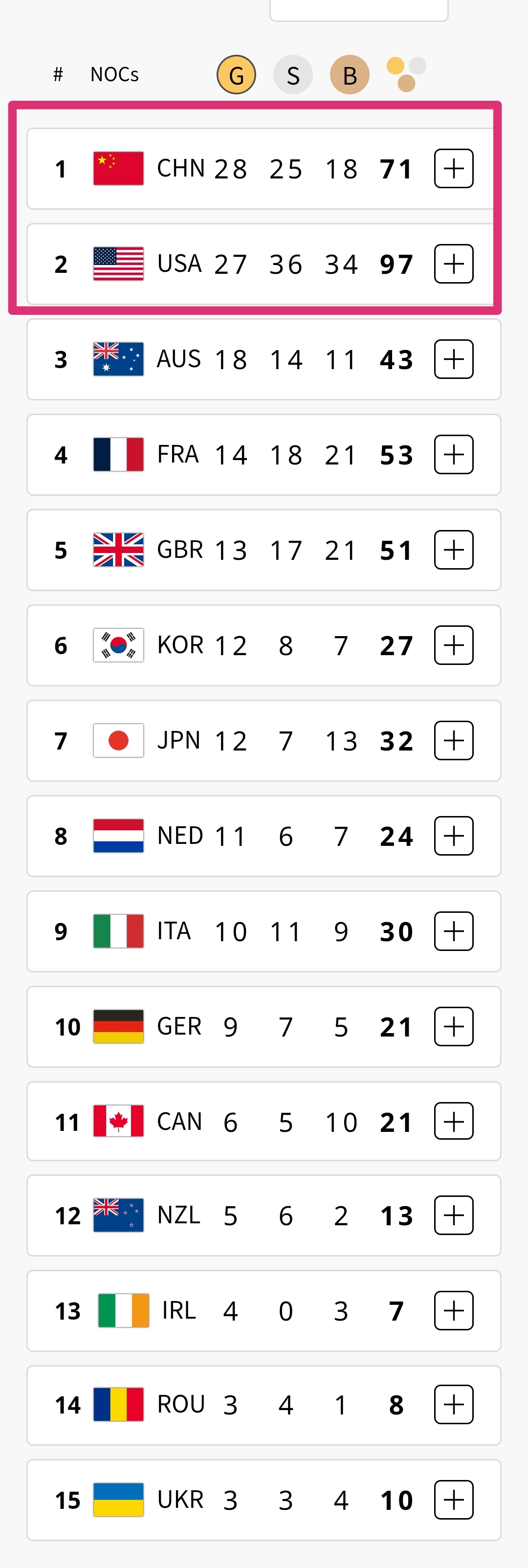
Task: Expand the UKR medal row
Action: point(453,1500)
